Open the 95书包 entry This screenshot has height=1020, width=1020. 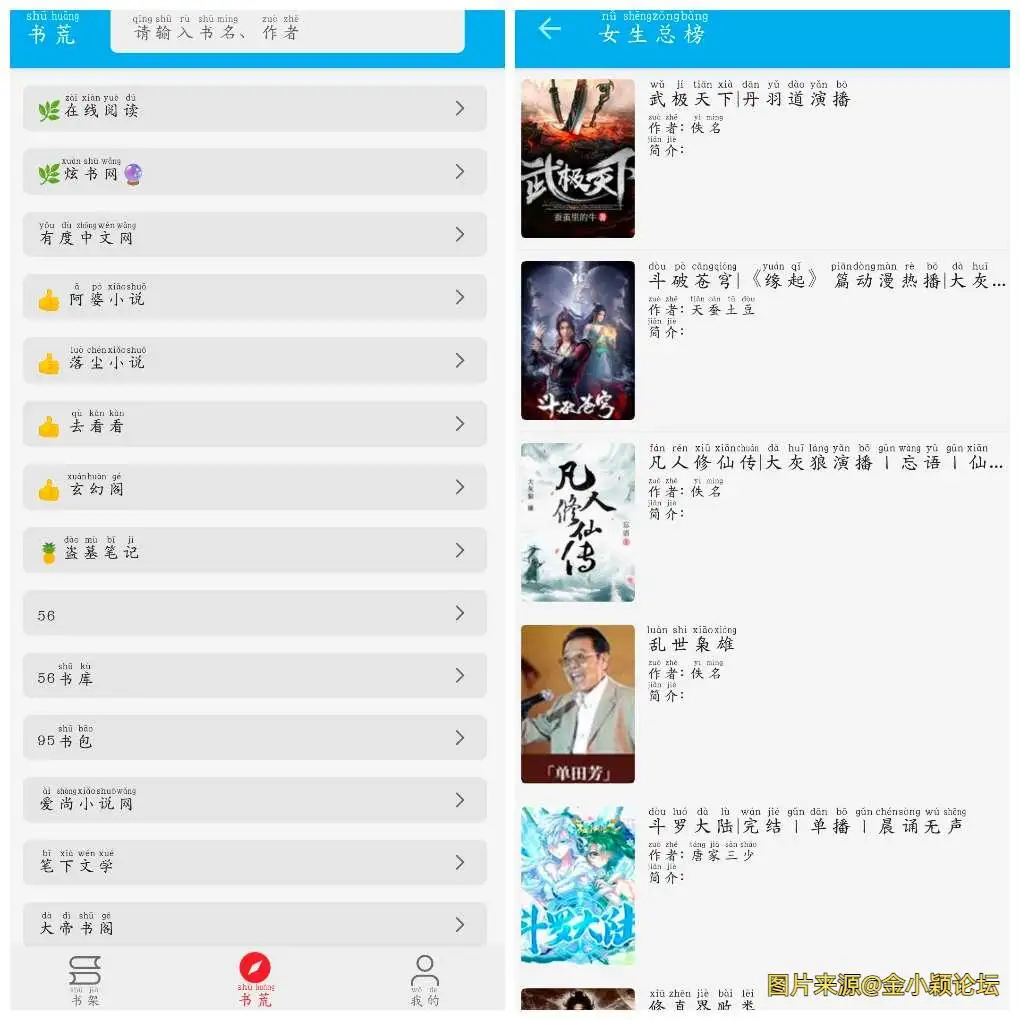(x=254, y=738)
